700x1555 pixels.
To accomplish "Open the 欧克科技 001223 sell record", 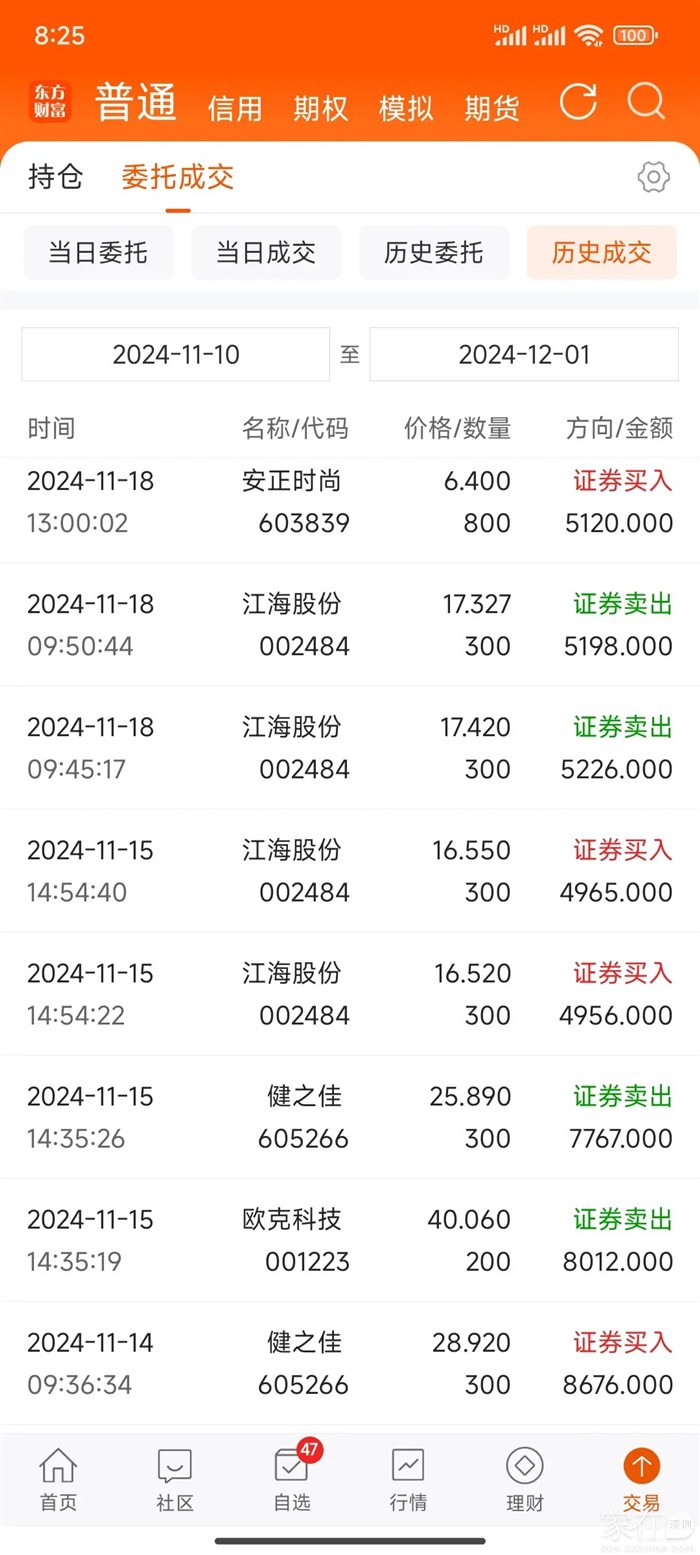I will click(350, 1240).
